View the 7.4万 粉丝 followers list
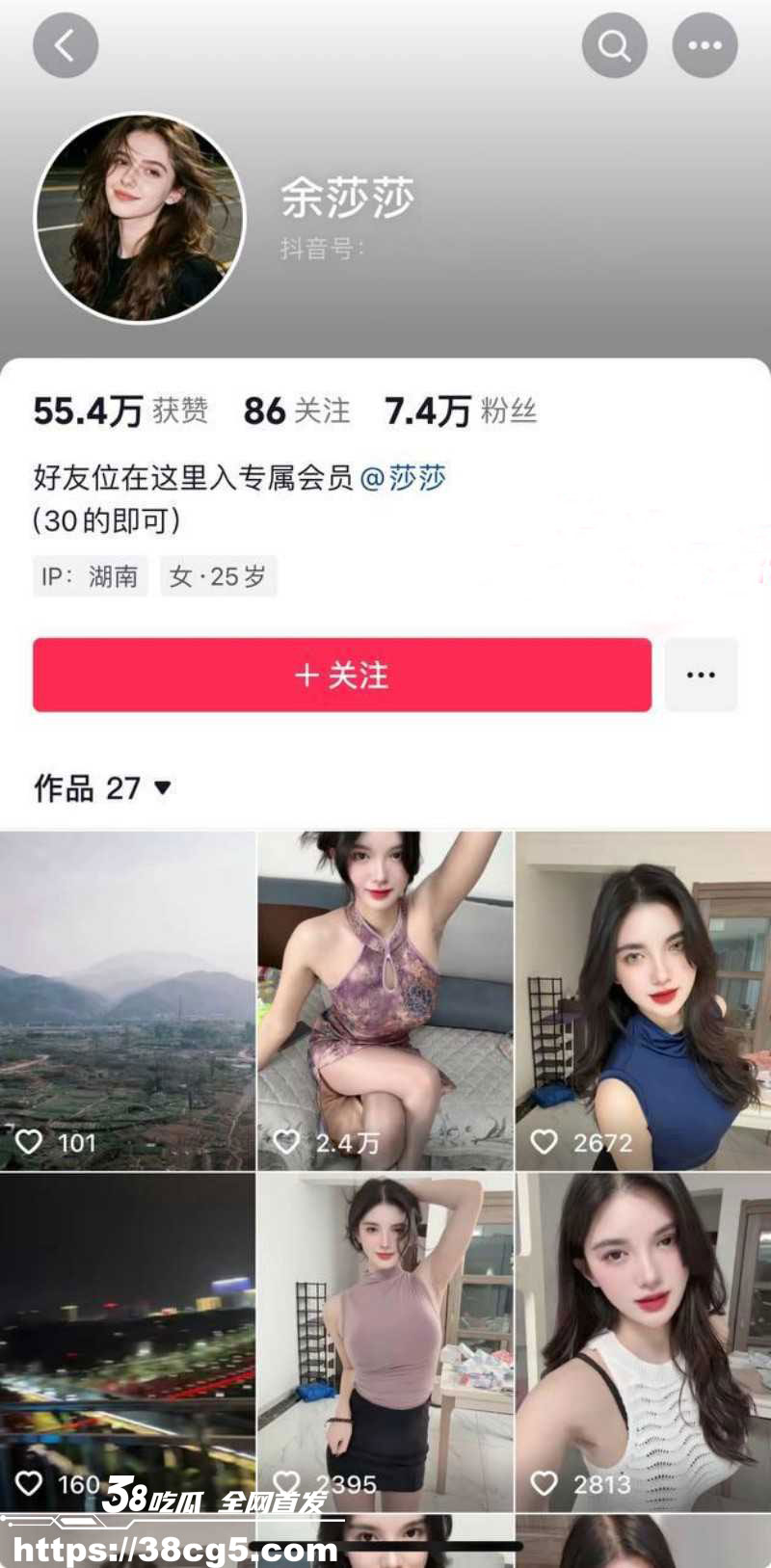The width and height of the screenshot is (771, 1568). 460,412
